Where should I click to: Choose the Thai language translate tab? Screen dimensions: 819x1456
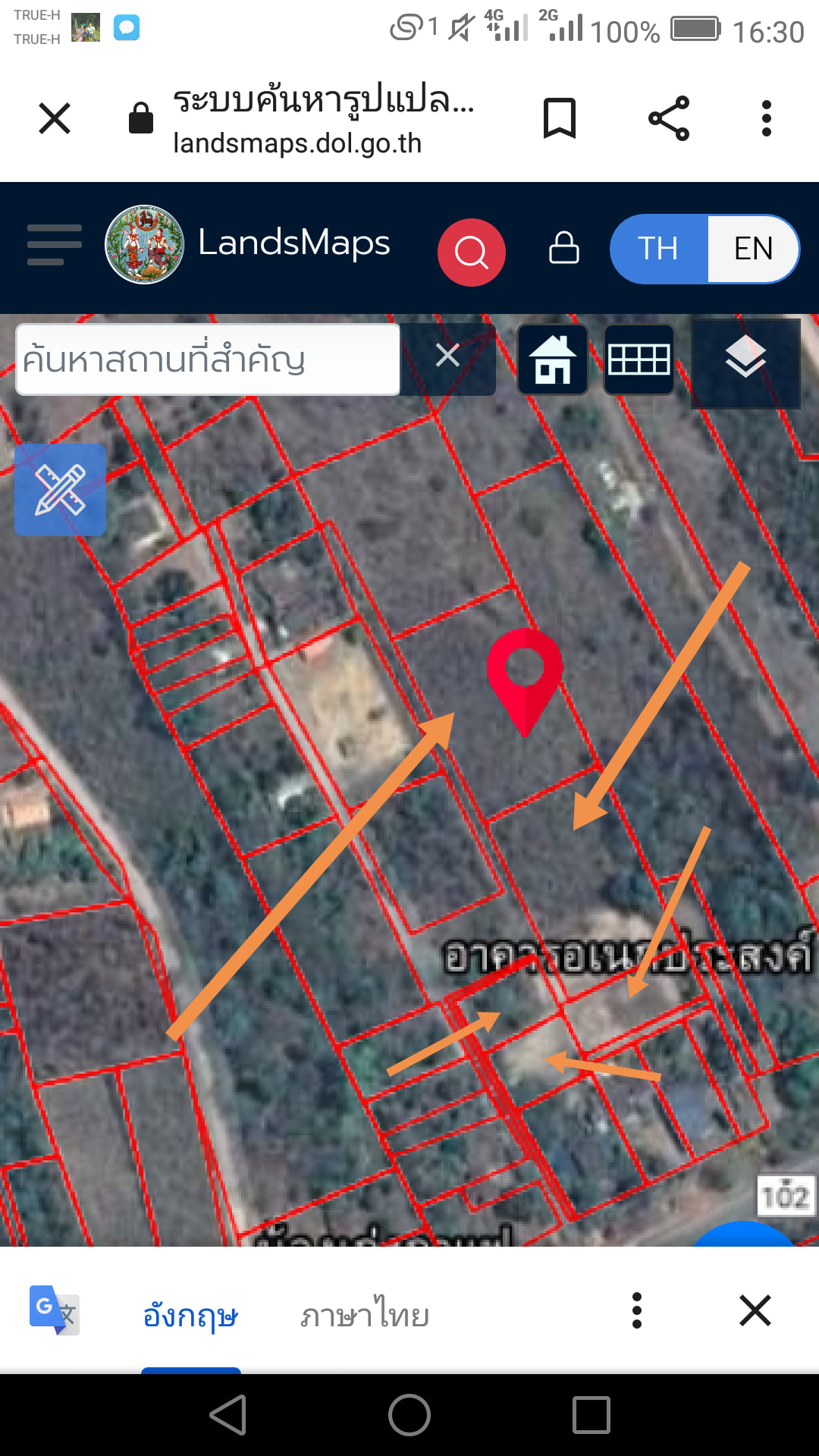365,1315
